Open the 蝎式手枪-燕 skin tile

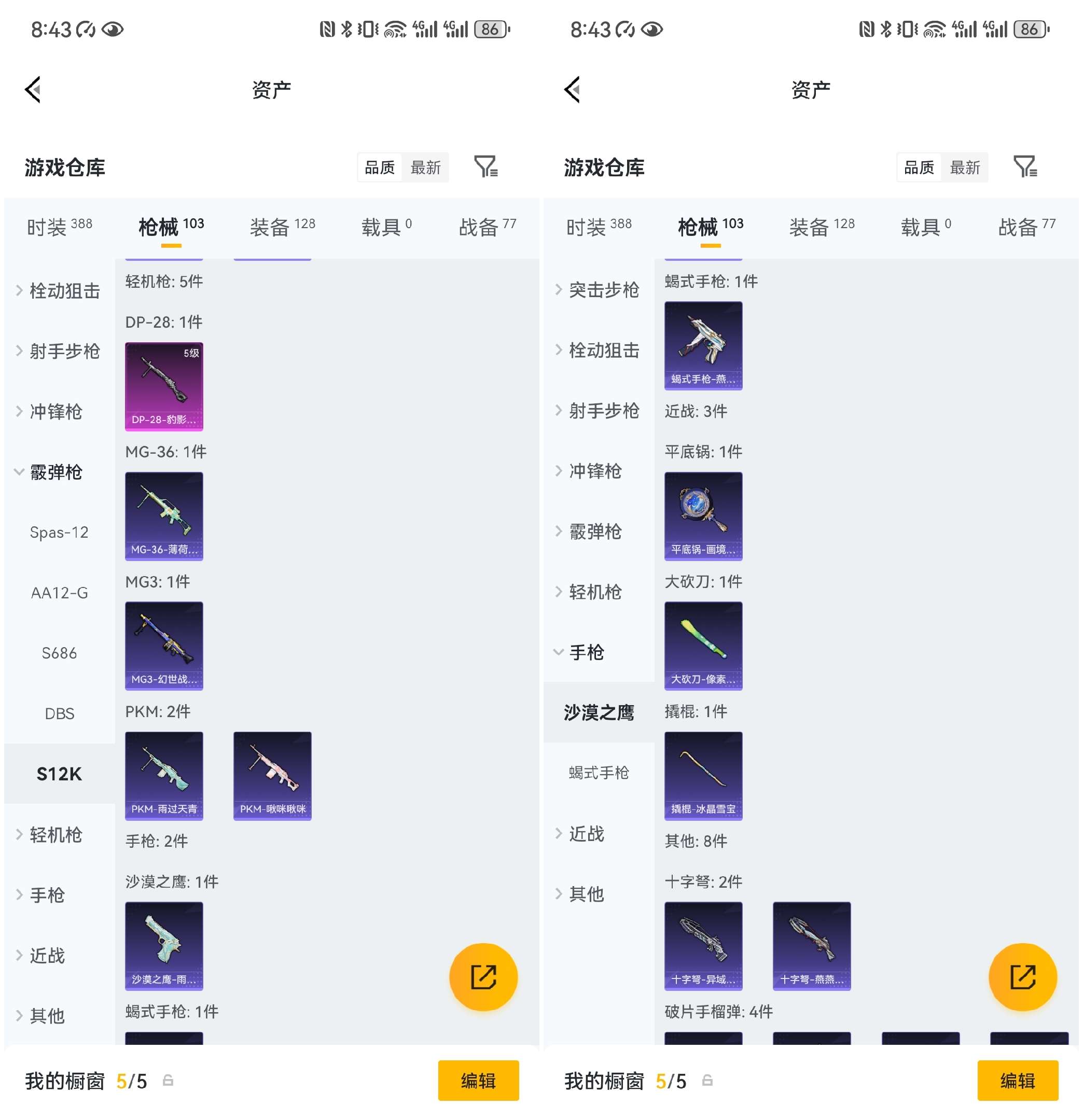tap(703, 346)
